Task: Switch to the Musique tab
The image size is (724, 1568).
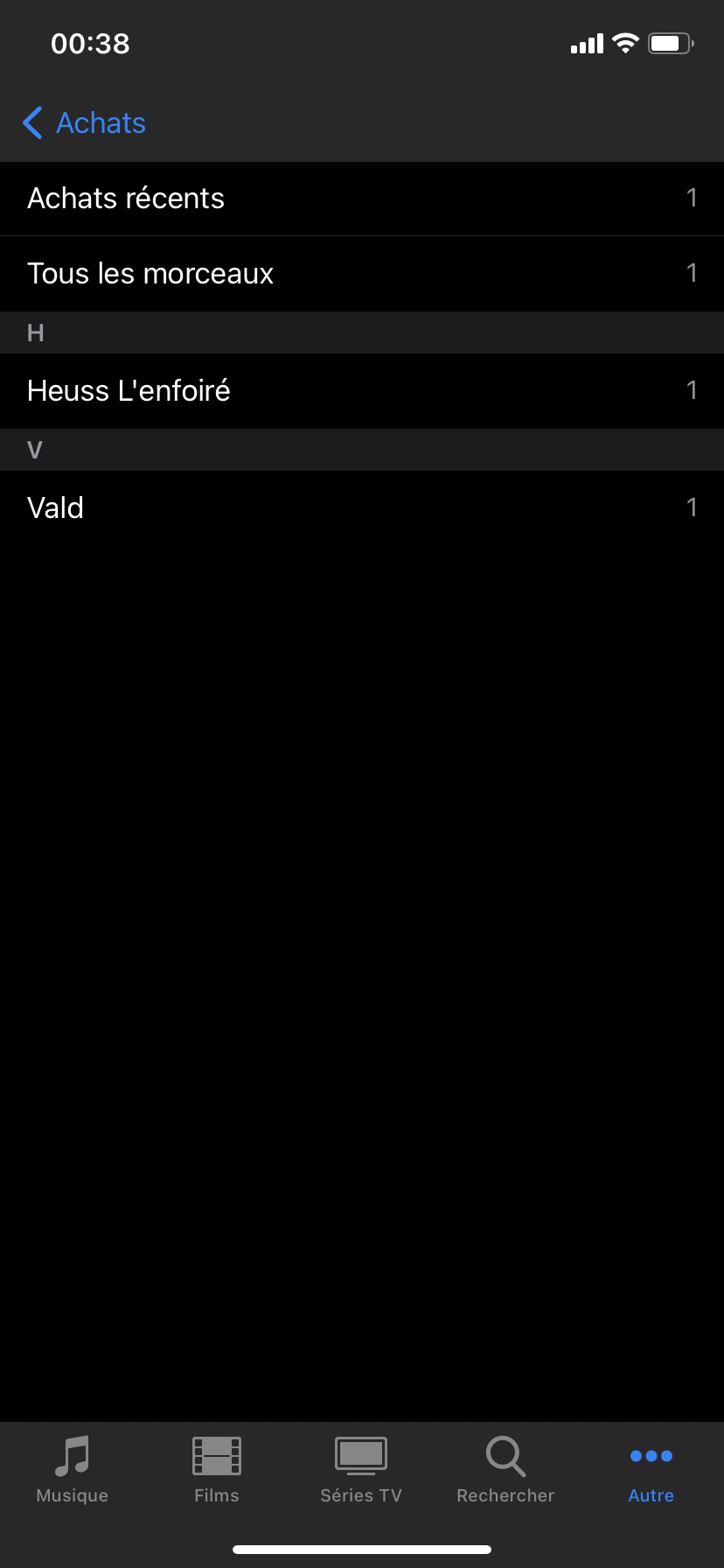Action: tap(73, 1470)
